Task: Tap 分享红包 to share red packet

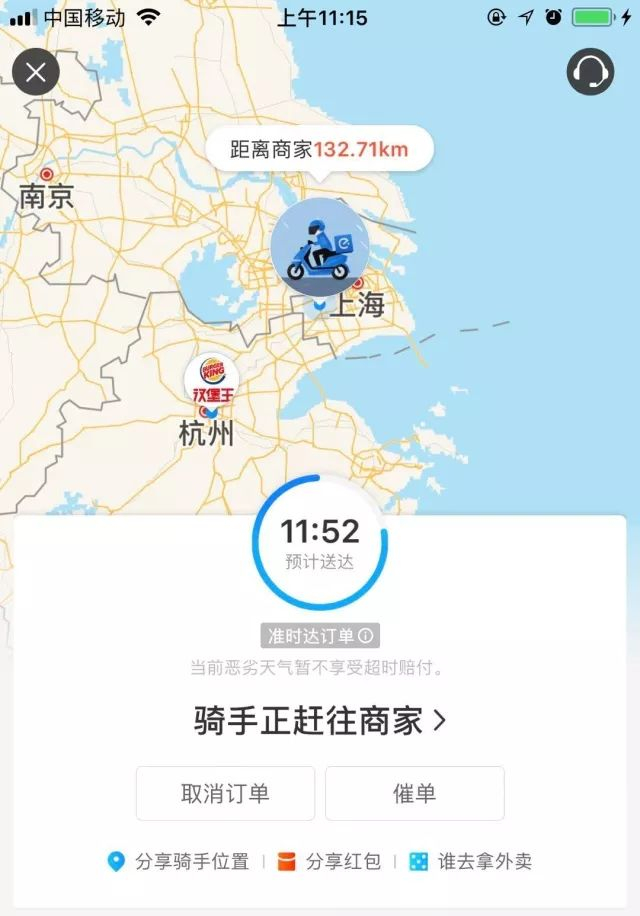Action: coord(329,861)
